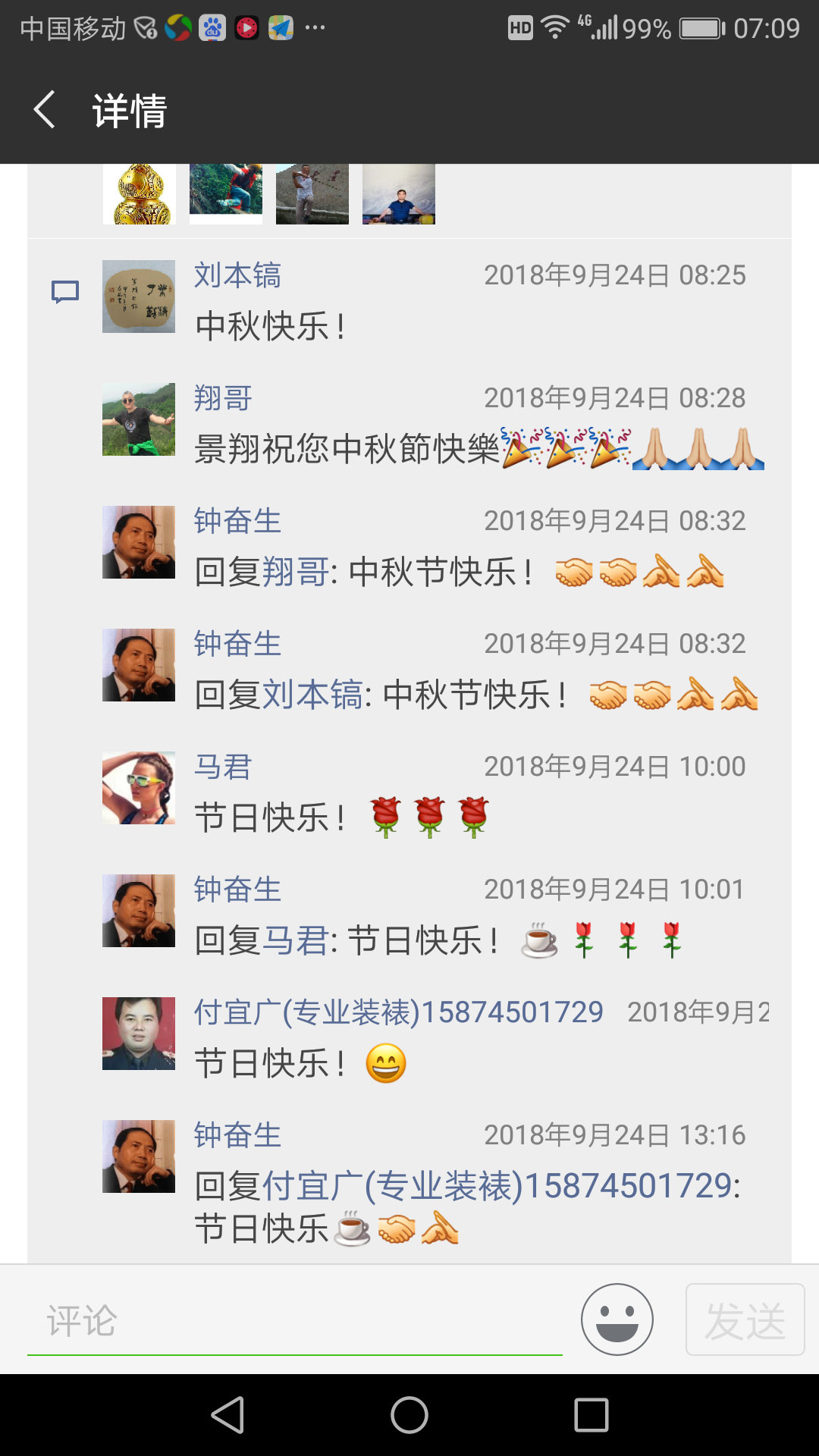Open 刘本镐's profile name link
This screenshot has width=819, height=1456.
pos(237,275)
